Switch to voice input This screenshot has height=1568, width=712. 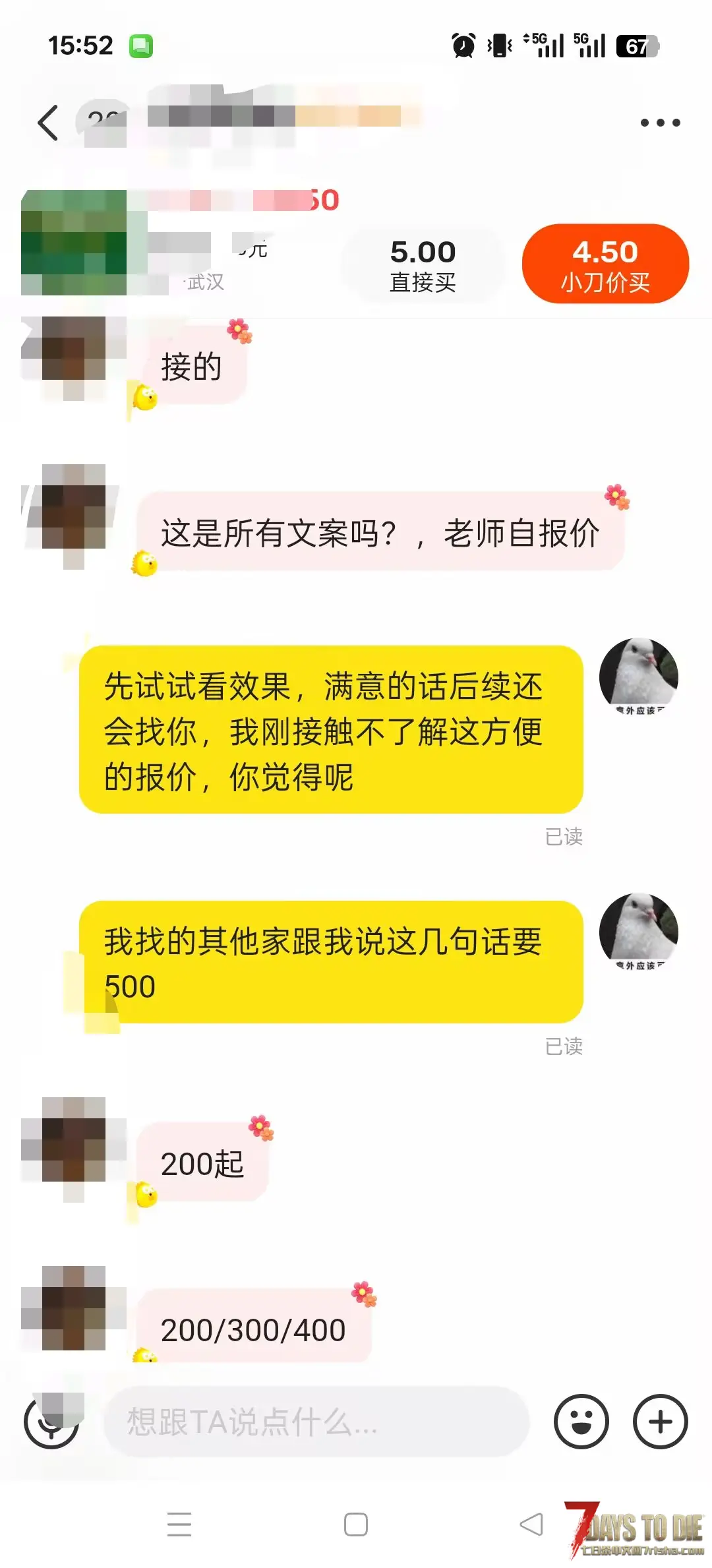point(51,1422)
